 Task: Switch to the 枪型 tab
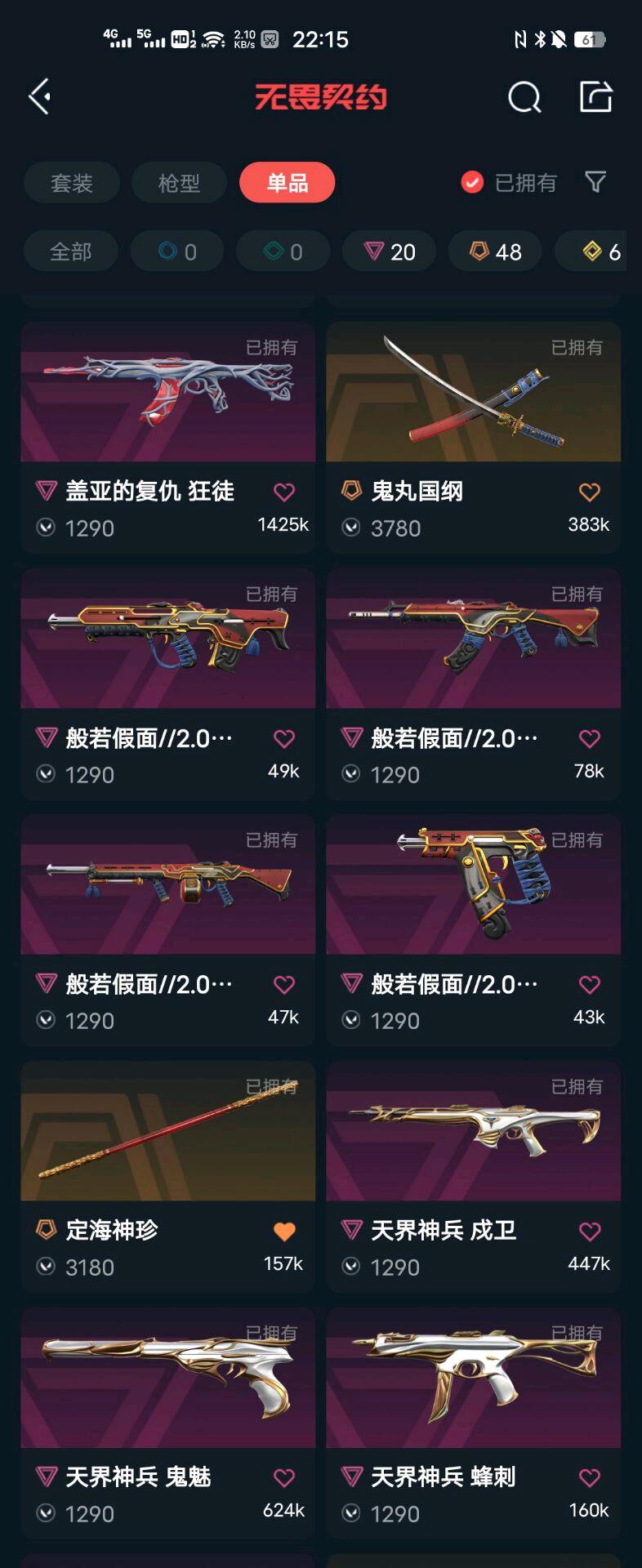(179, 182)
